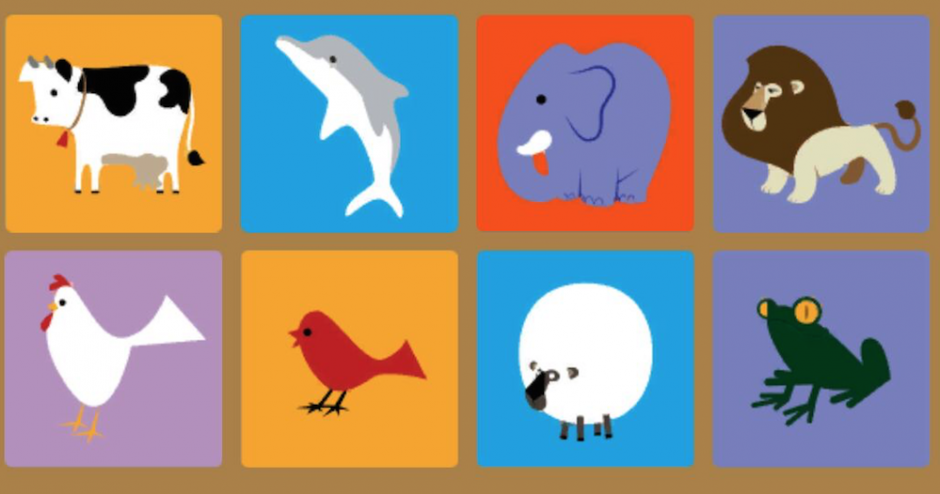Tap the cow tile

(x=113, y=123)
